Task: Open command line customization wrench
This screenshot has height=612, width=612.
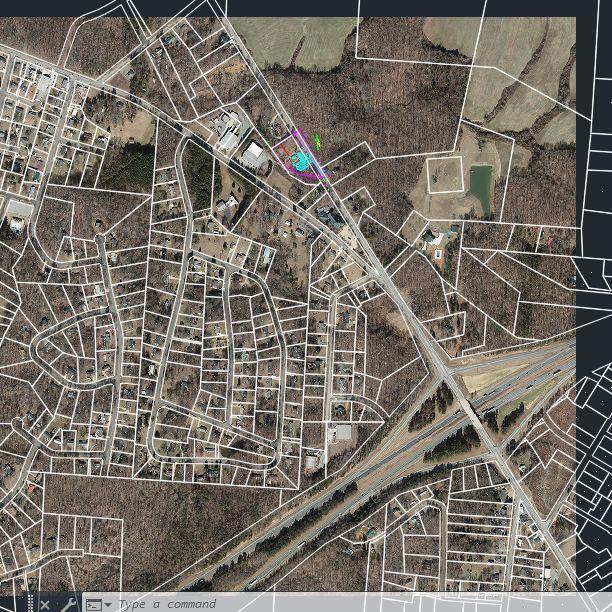Action: (x=69, y=604)
